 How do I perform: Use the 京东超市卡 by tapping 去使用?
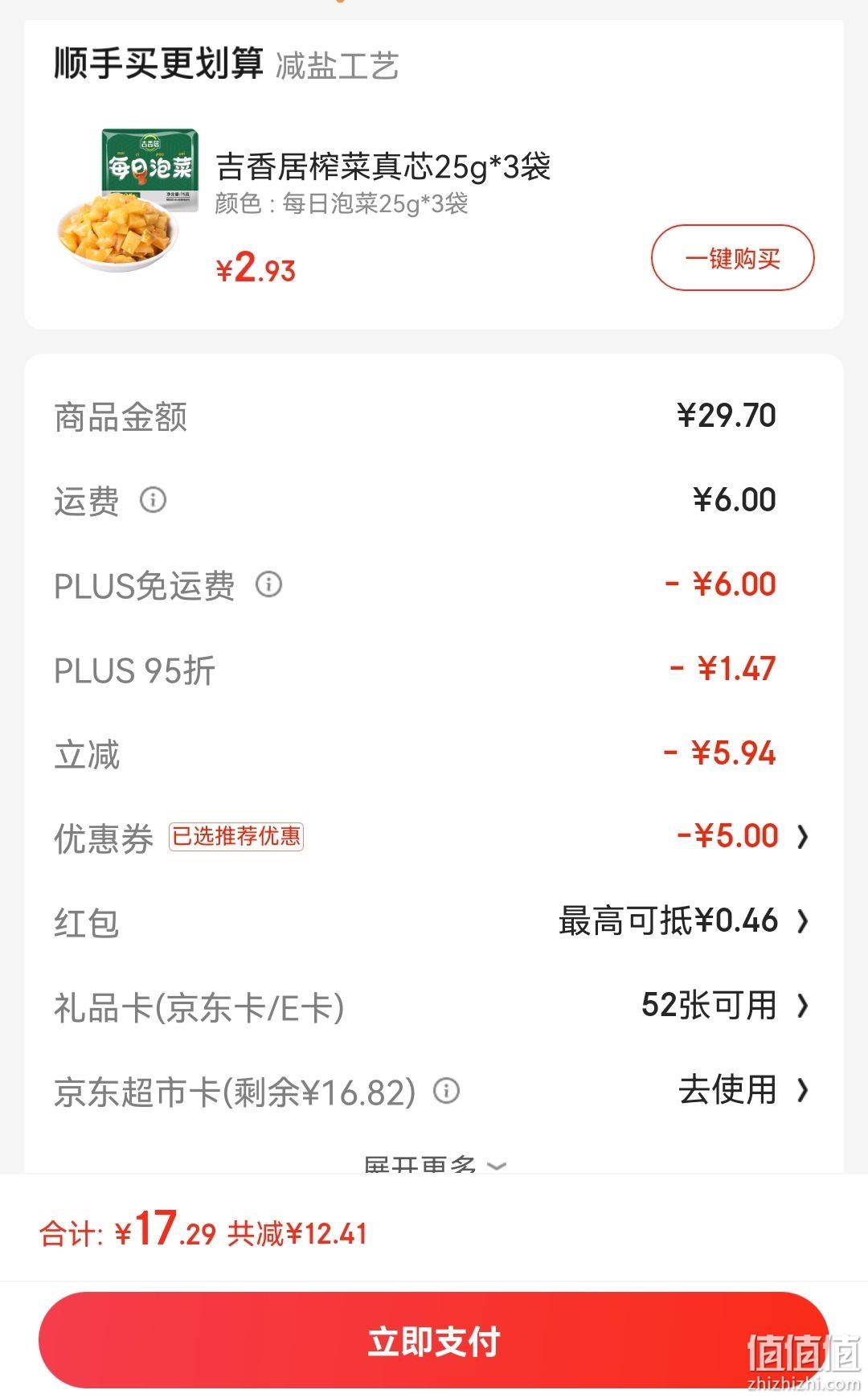[x=743, y=1090]
